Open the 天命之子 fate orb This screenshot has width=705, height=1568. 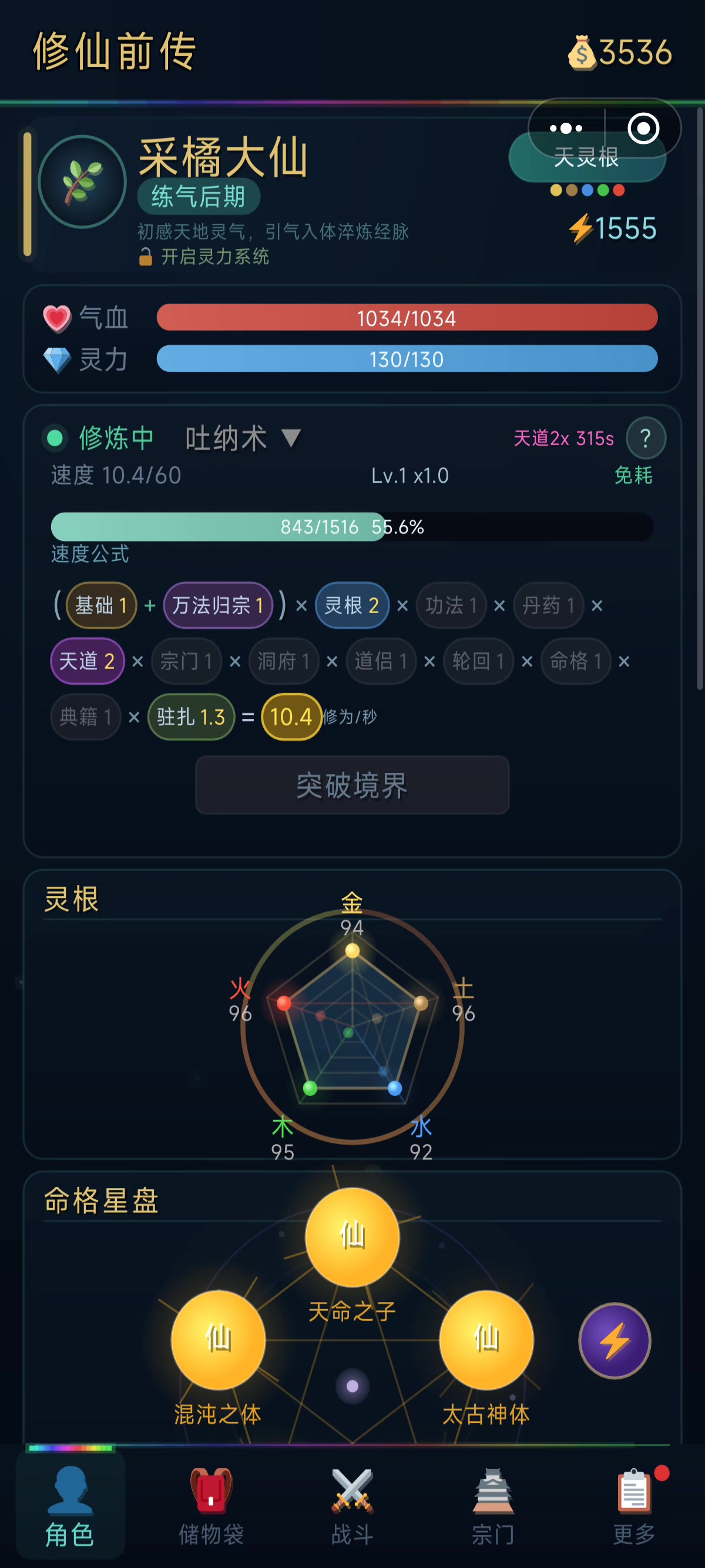[352, 1237]
